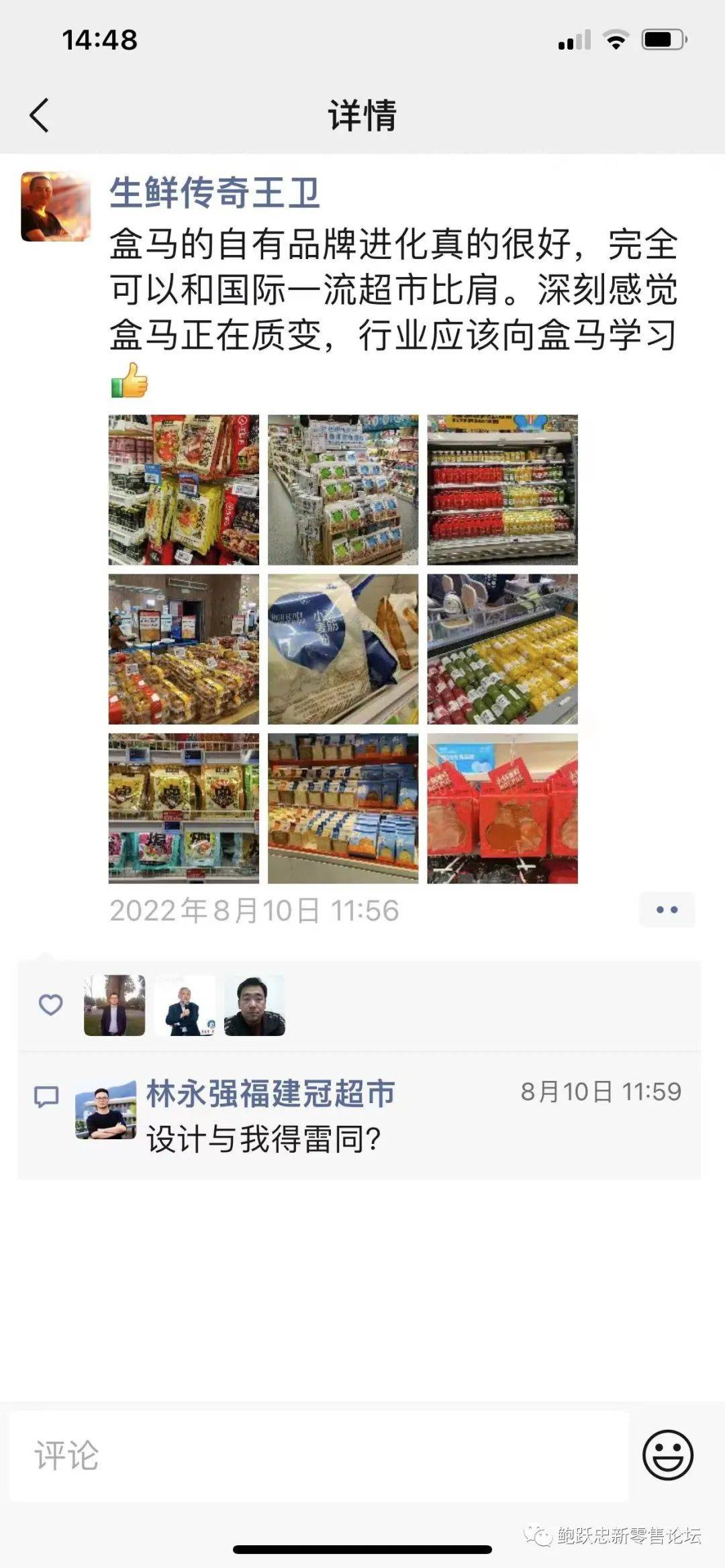725x1568 pixels.
Task: Tap the heart icon beside the likes
Action: (x=50, y=1004)
